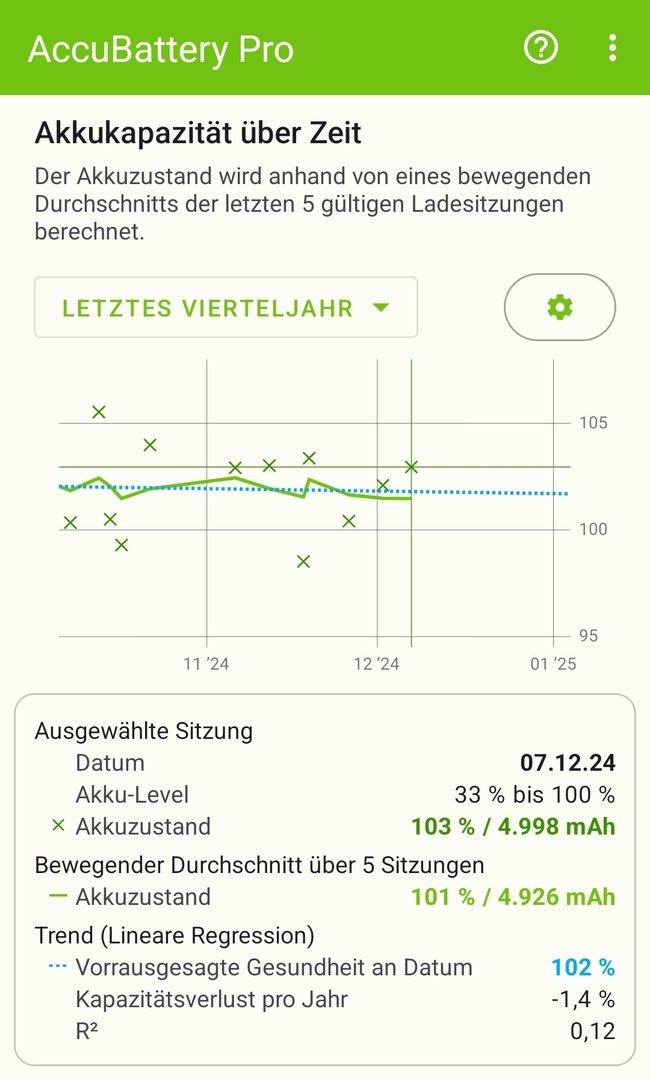Expand the Letztes Vierteljahr time range dropdown

click(226, 308)
